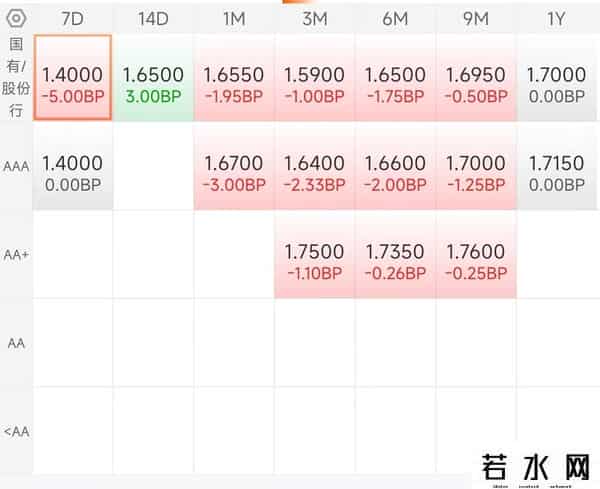600x489 pixels.
Task: Select the 7D state-owned bank 1.4000 cell
Action: tap(72, 83)
